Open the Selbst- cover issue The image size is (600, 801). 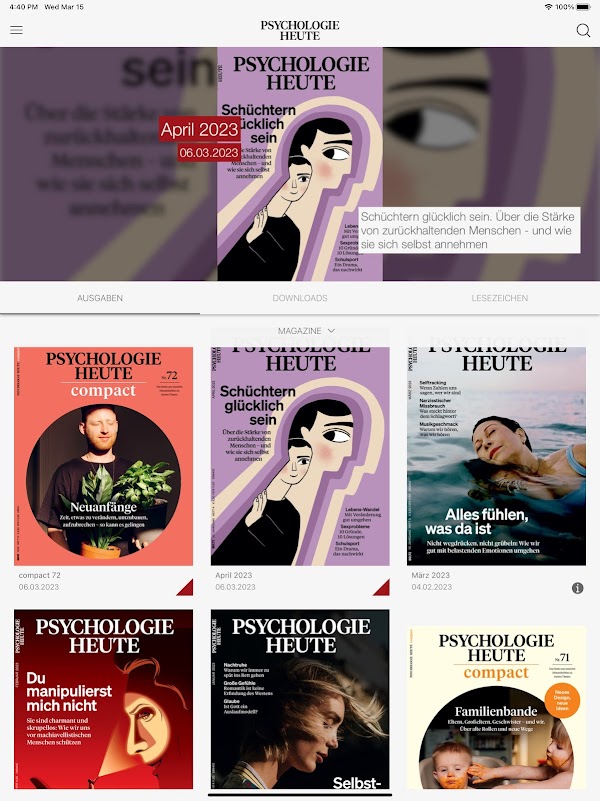pyautogui.click(x=300, y=700)
